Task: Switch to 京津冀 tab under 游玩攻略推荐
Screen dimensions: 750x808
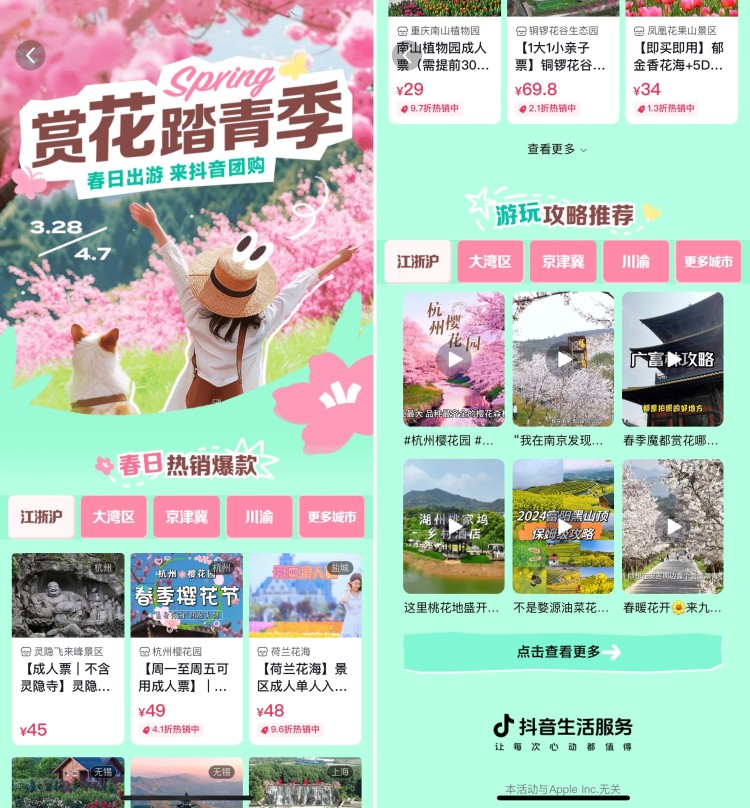Action: [x=563, y=262]
